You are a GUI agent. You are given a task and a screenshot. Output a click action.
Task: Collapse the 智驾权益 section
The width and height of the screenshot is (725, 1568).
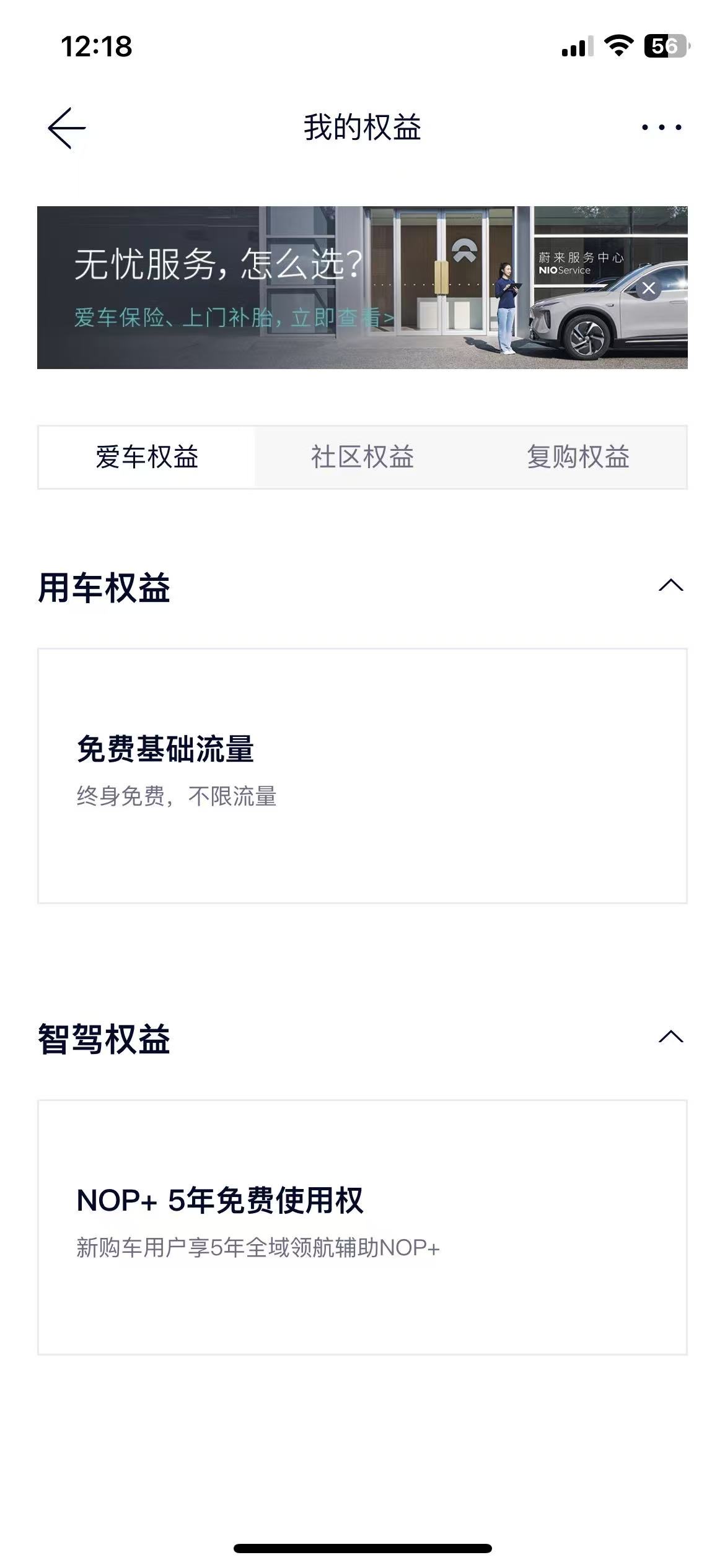[x=670, y=1037]
